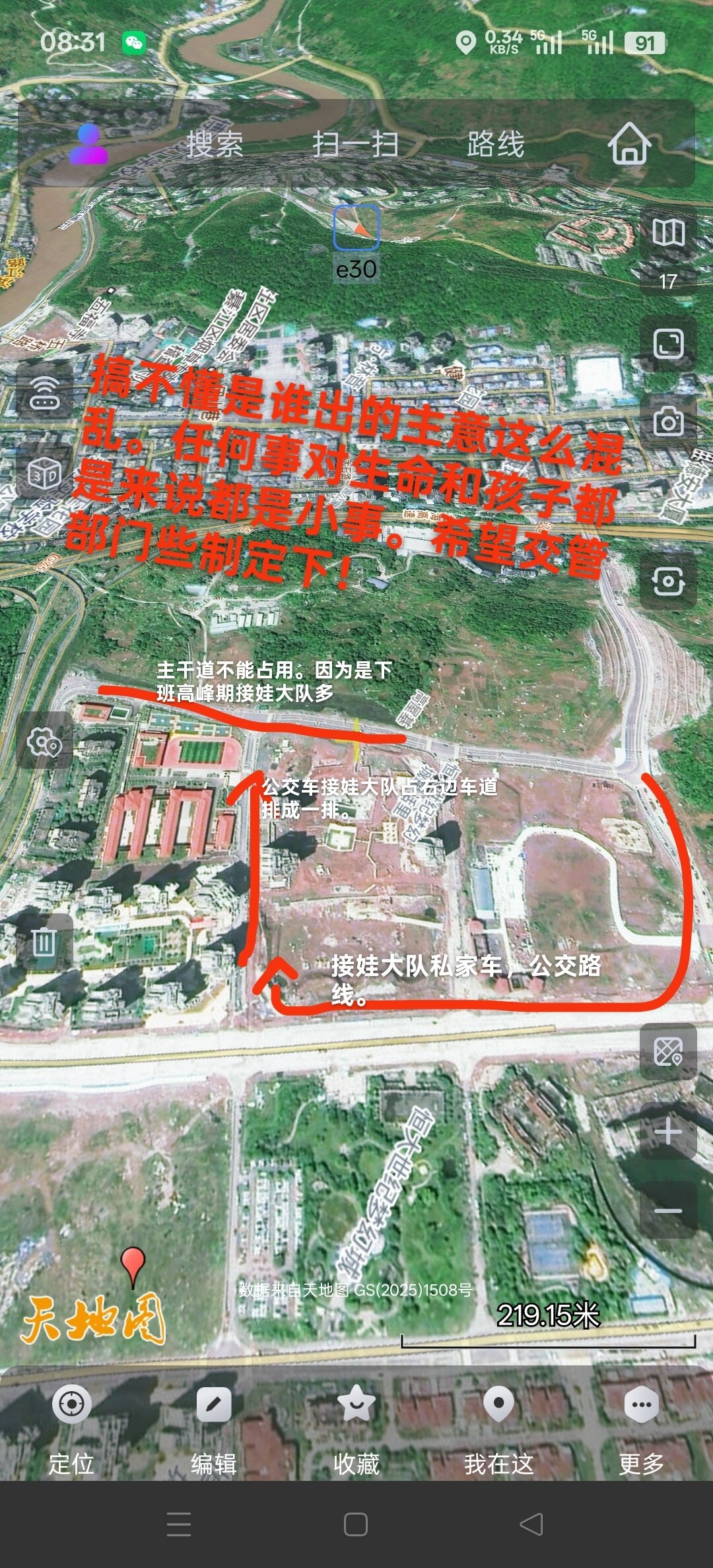Zoom out with the minus button
This screenshot has width=713, height=1568.
pos(668,1210)
